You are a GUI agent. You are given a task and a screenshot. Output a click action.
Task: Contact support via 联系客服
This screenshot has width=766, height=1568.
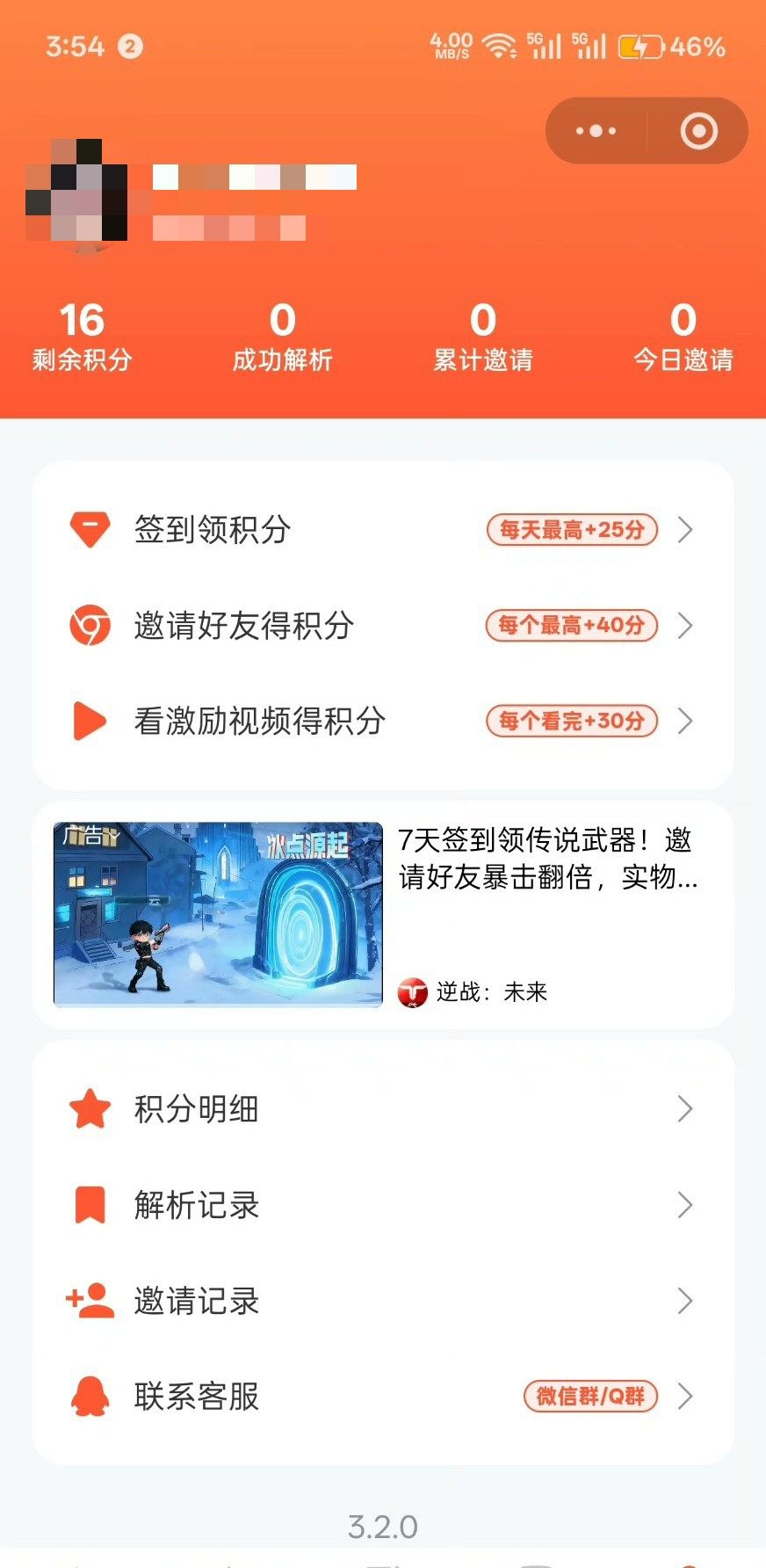[x=383, y=1396]
